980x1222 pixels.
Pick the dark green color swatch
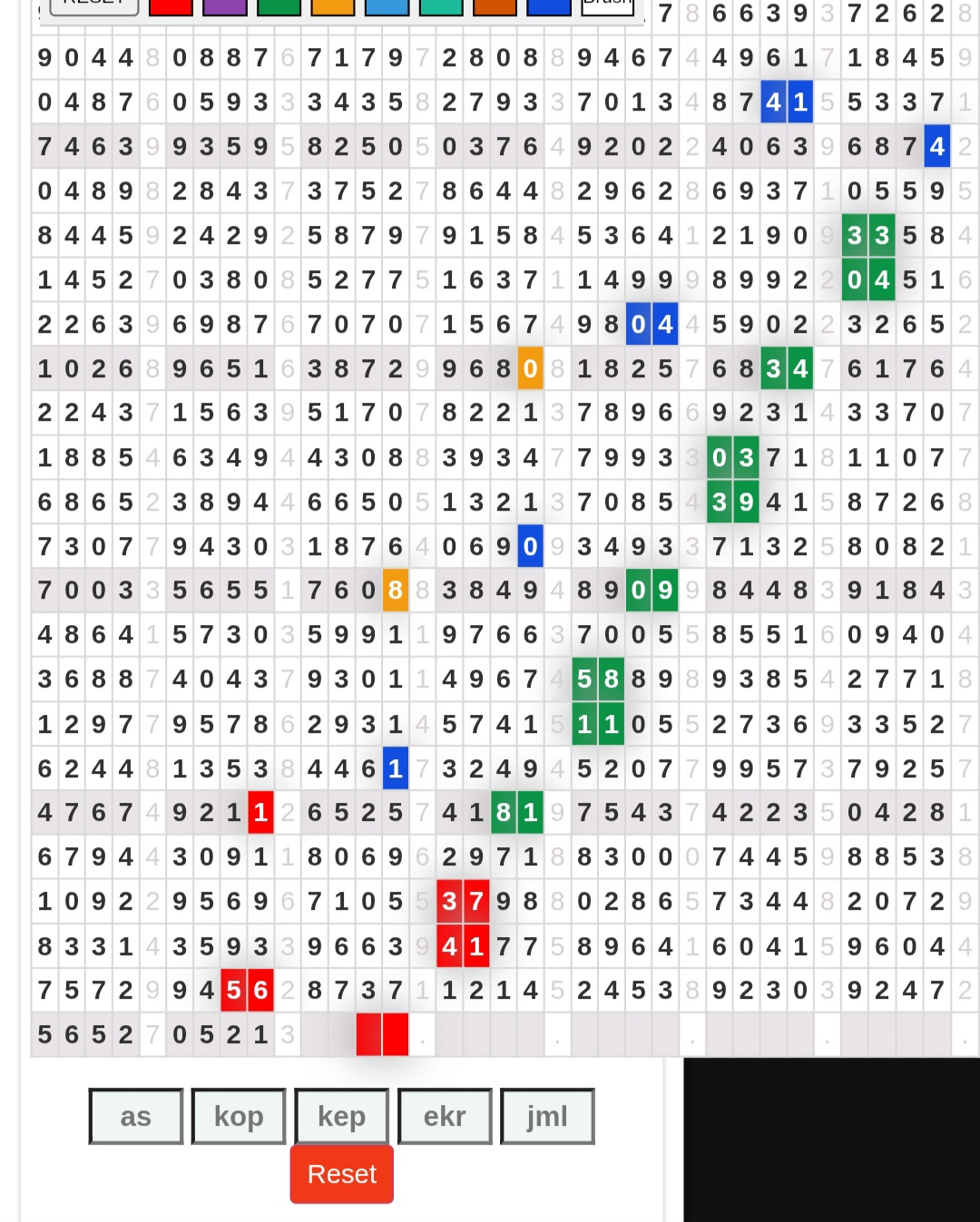(x=279, y=7)
